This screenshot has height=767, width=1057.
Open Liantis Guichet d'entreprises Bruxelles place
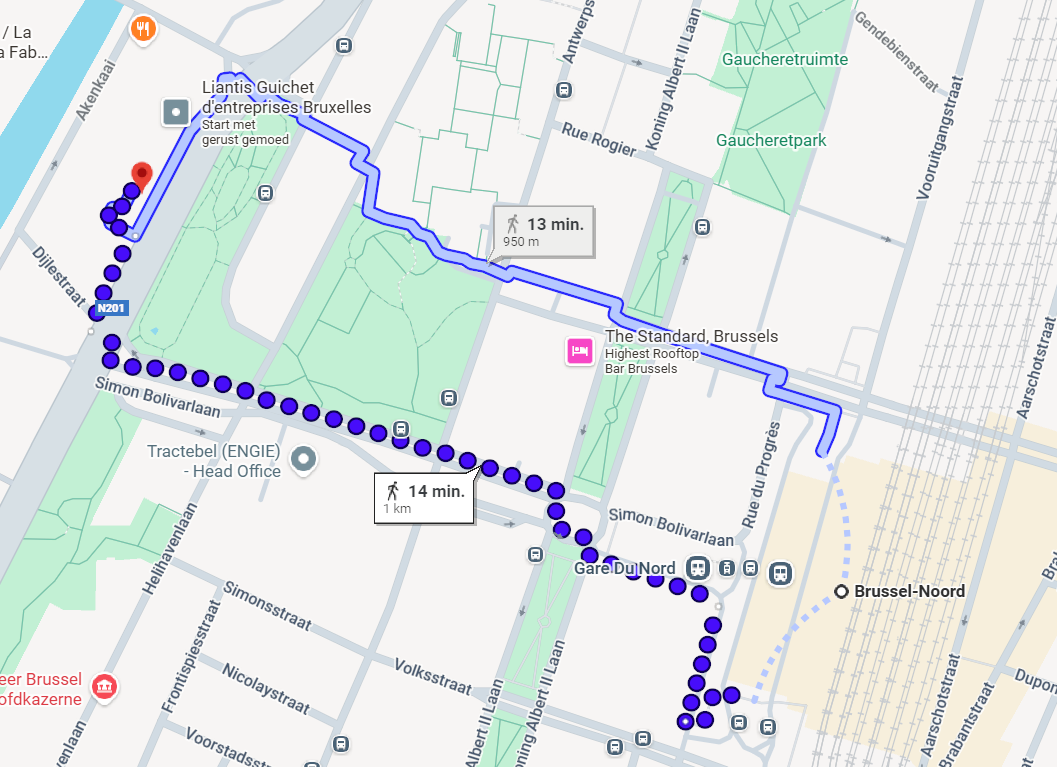(177, 112)
